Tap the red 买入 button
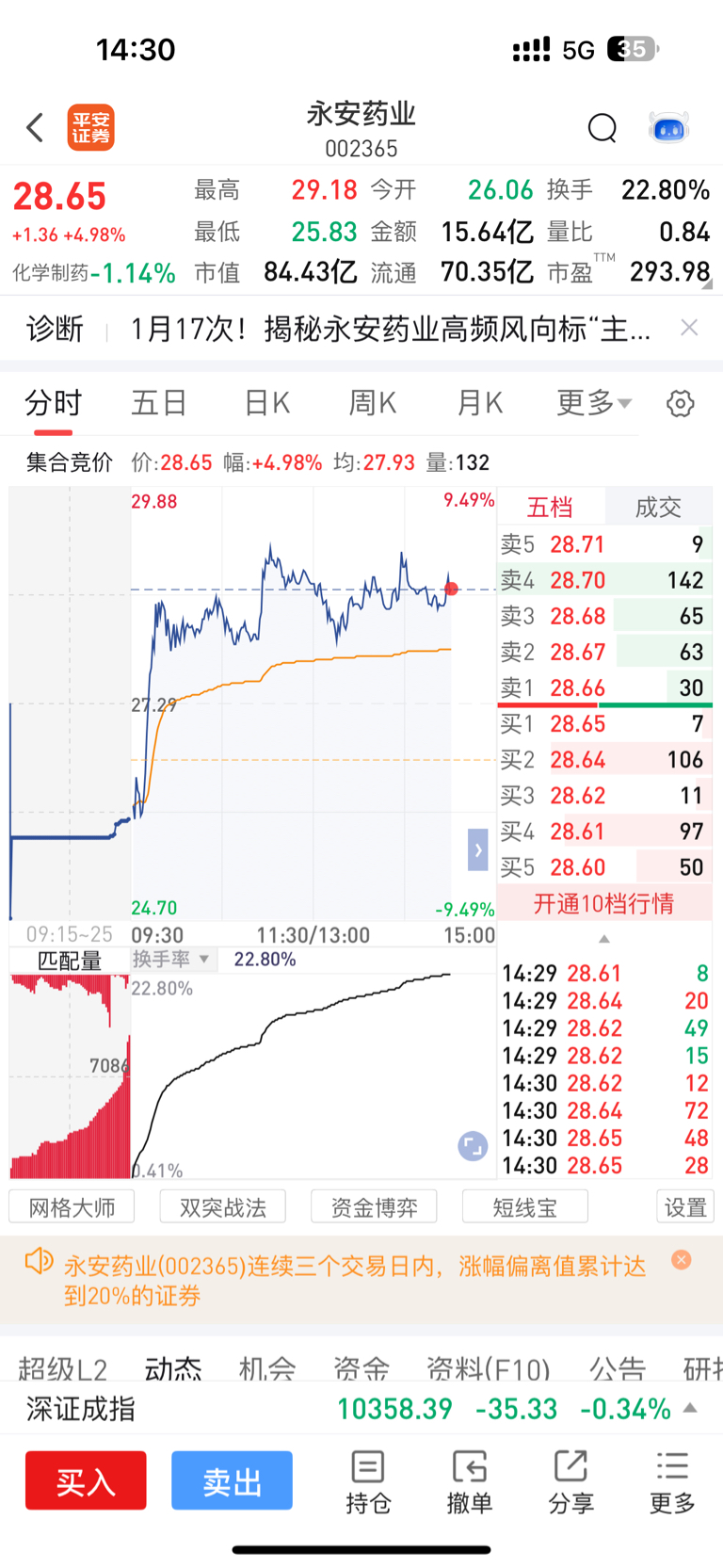 click(86, 1480)
